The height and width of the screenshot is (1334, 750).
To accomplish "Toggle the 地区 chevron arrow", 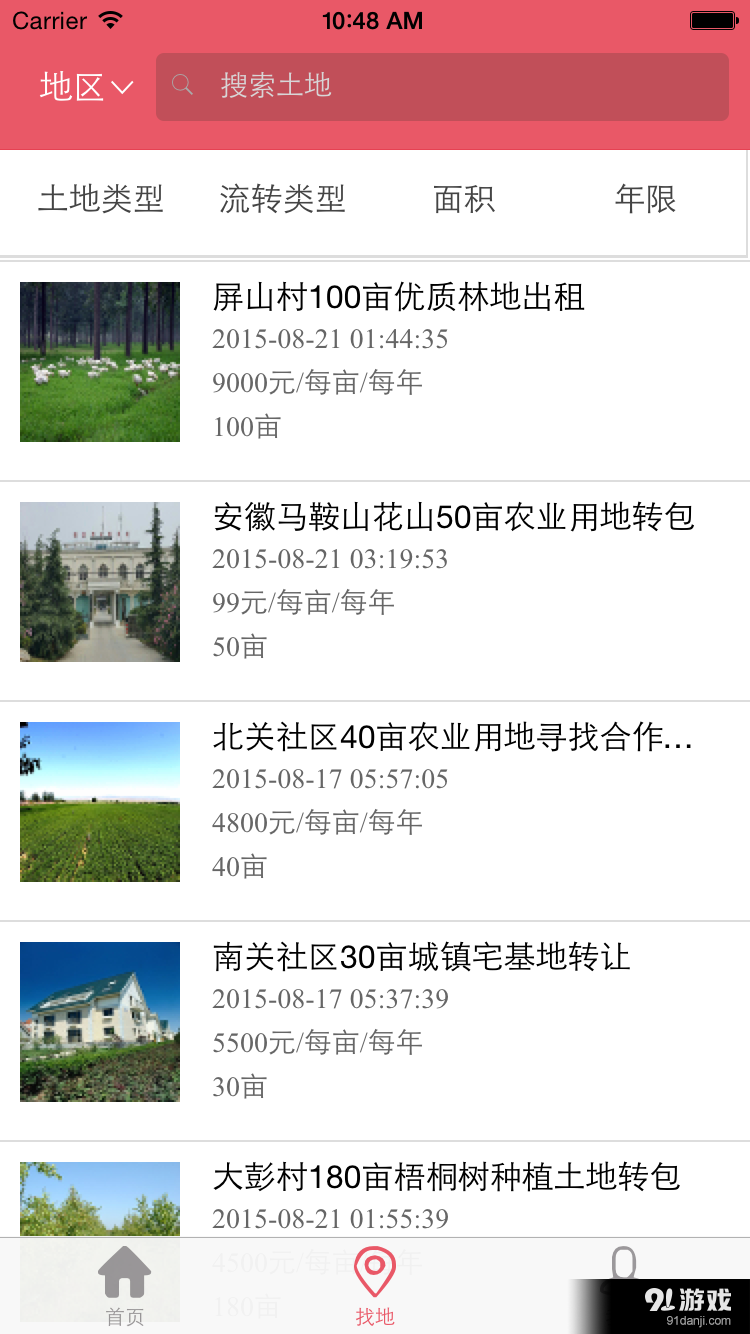I will point(124,86).
